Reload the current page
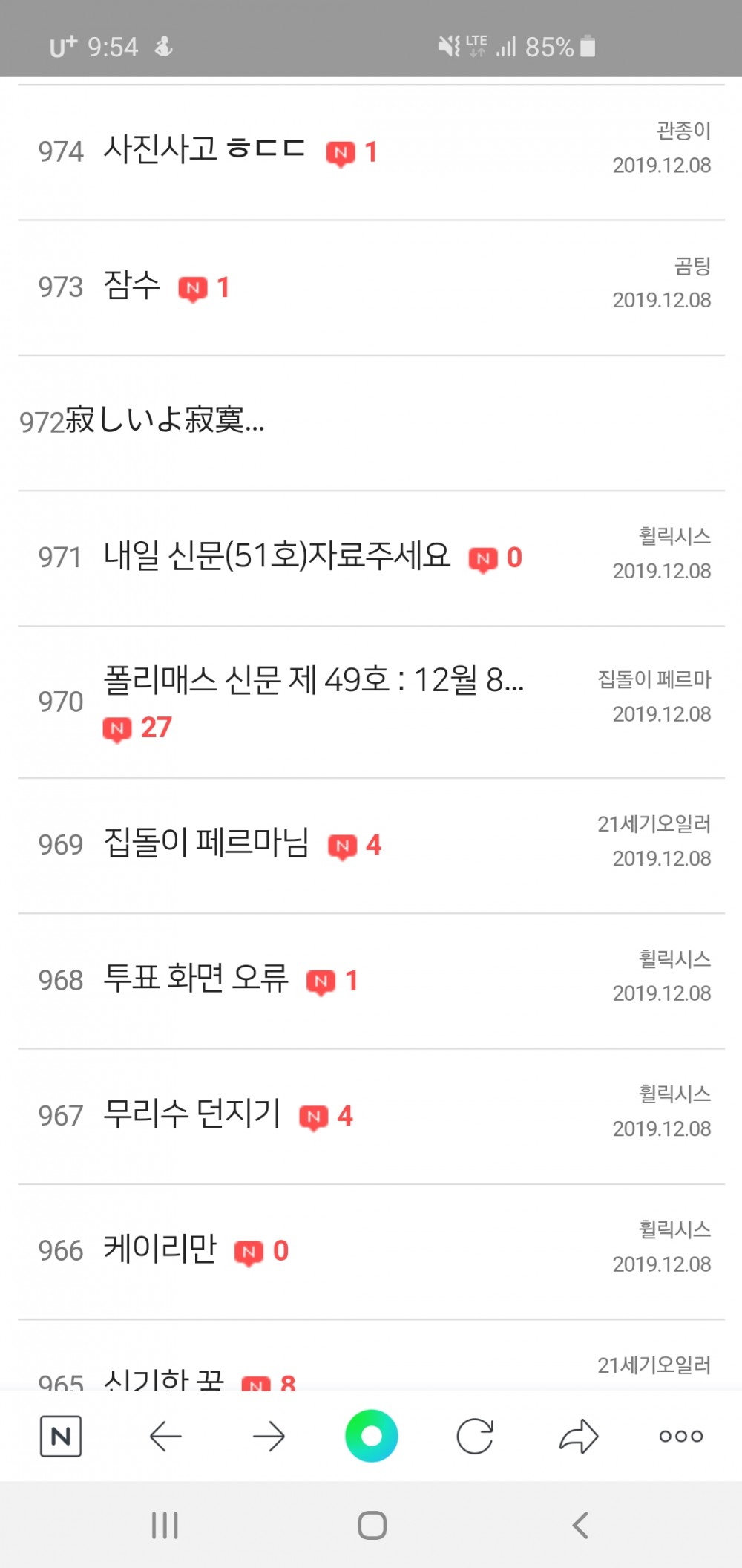 pyautogui.click(x=475, y=1436)
